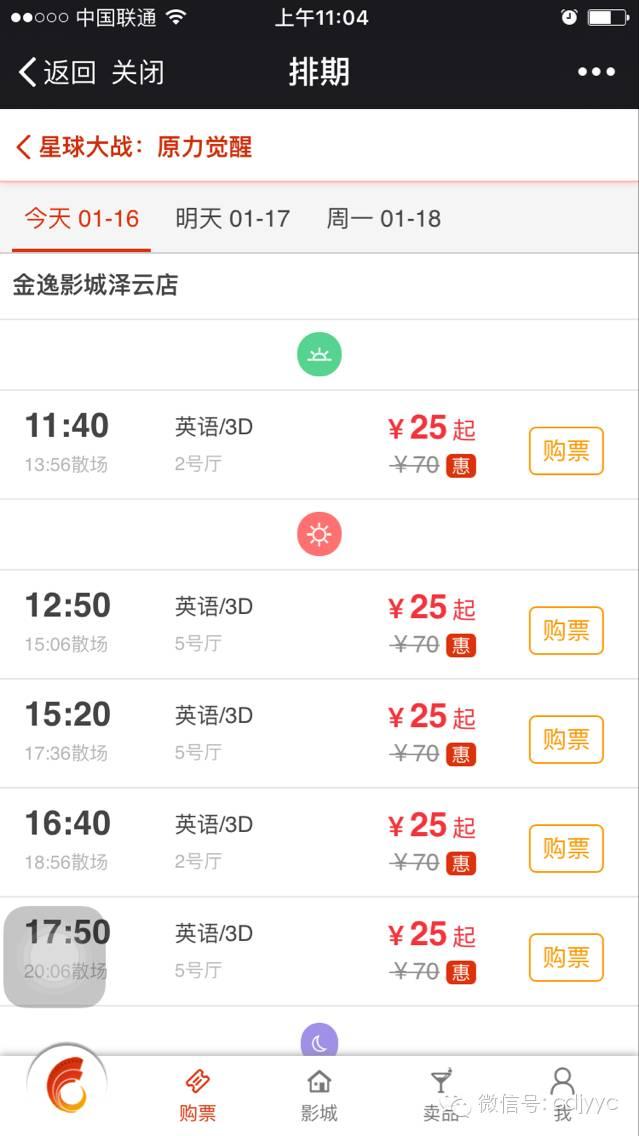
Task: Show 周一 01-18 showtimes
Action: pyautogui.click(x=383, y=219)
